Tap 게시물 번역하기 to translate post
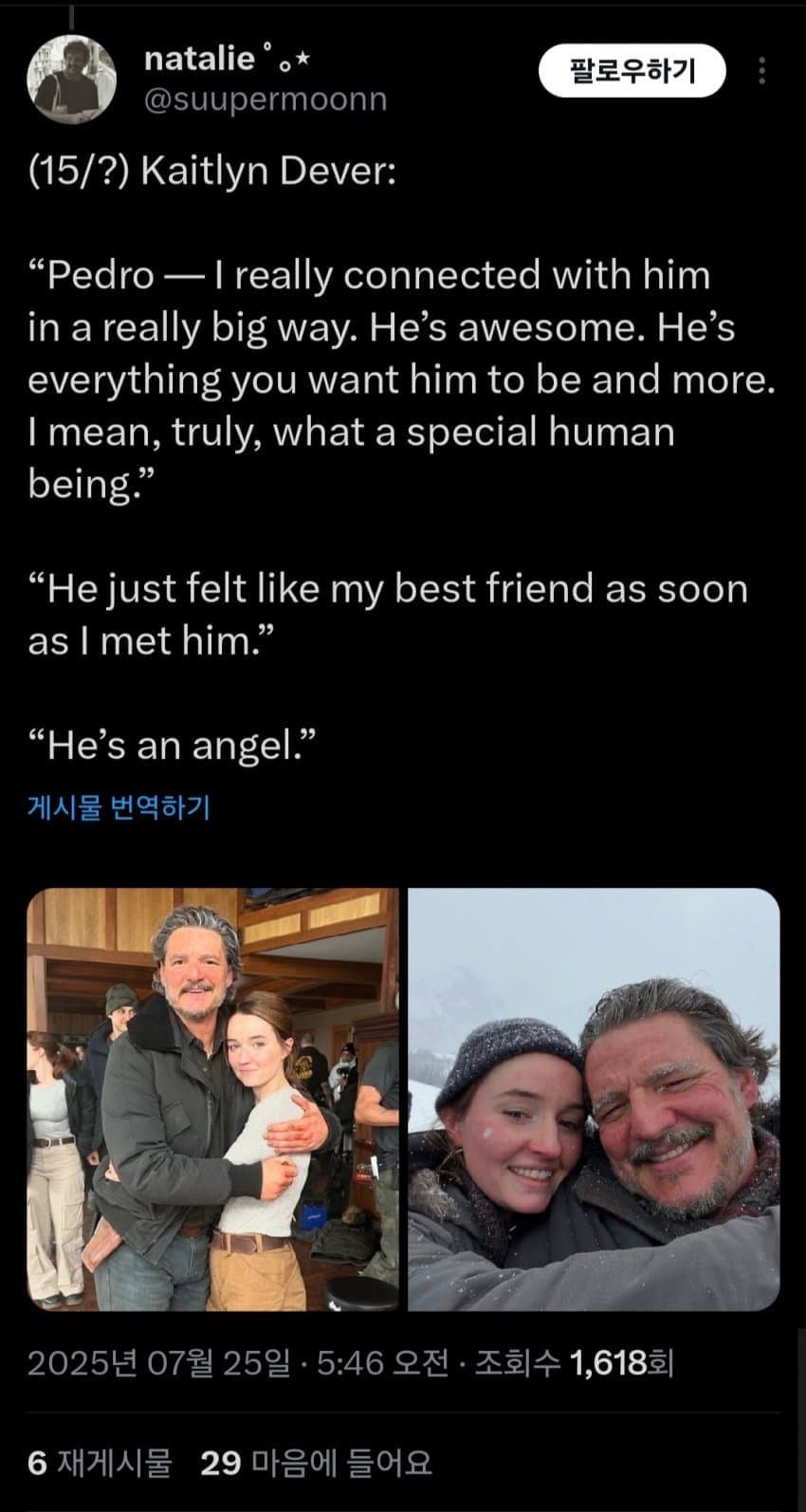The height and width of the screenshot is (1512, 806). pyautogui.click(x=119, y=808)
